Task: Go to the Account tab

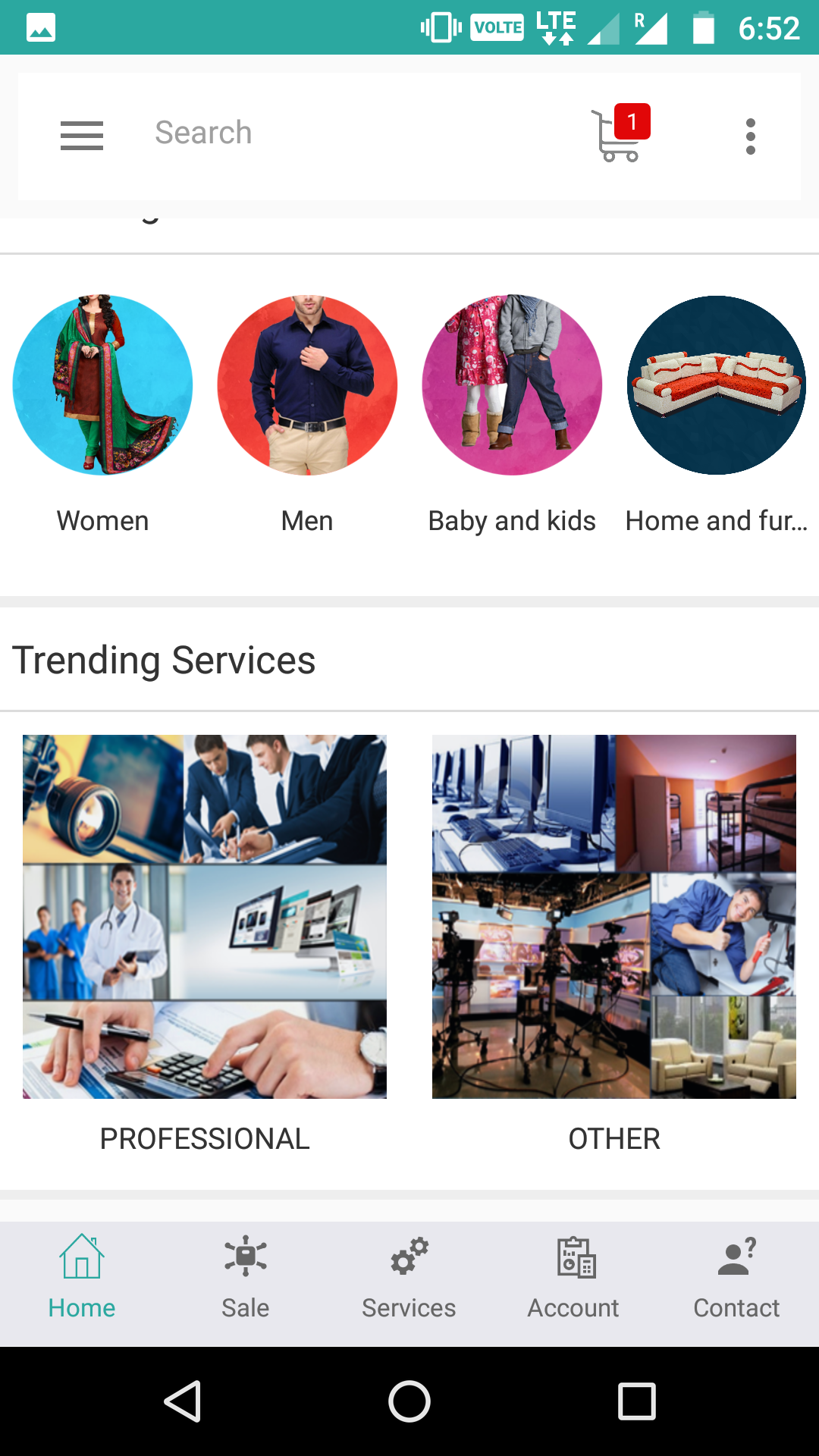Action: point(574,1278)
